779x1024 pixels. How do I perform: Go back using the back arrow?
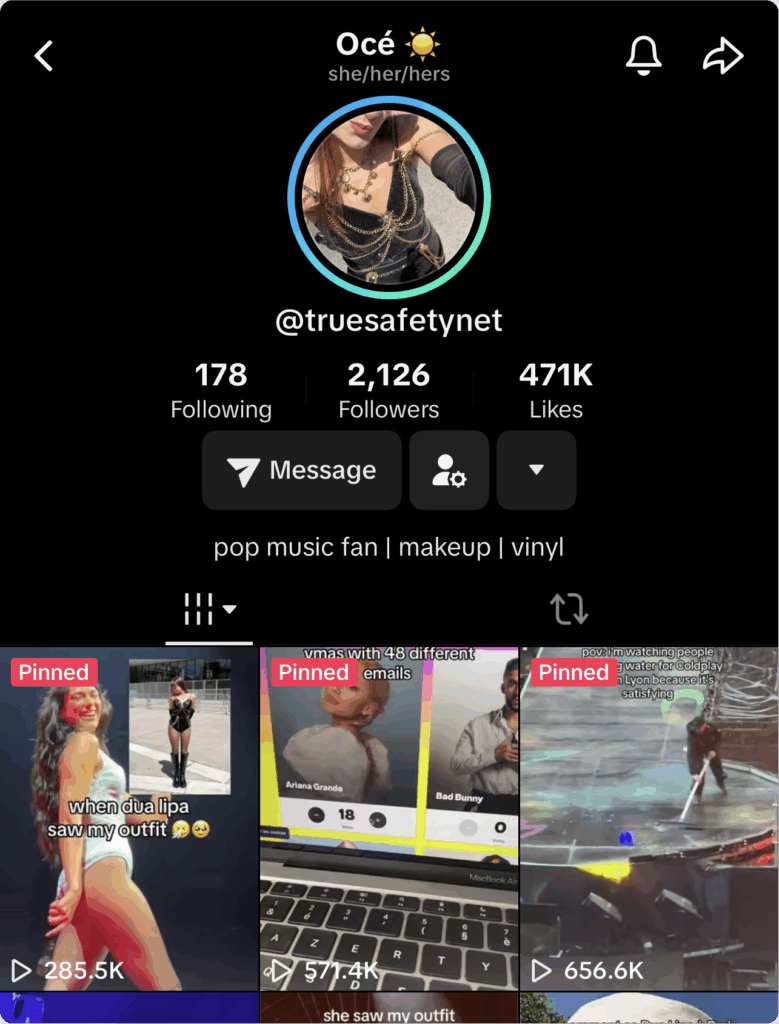coord(44,56)
